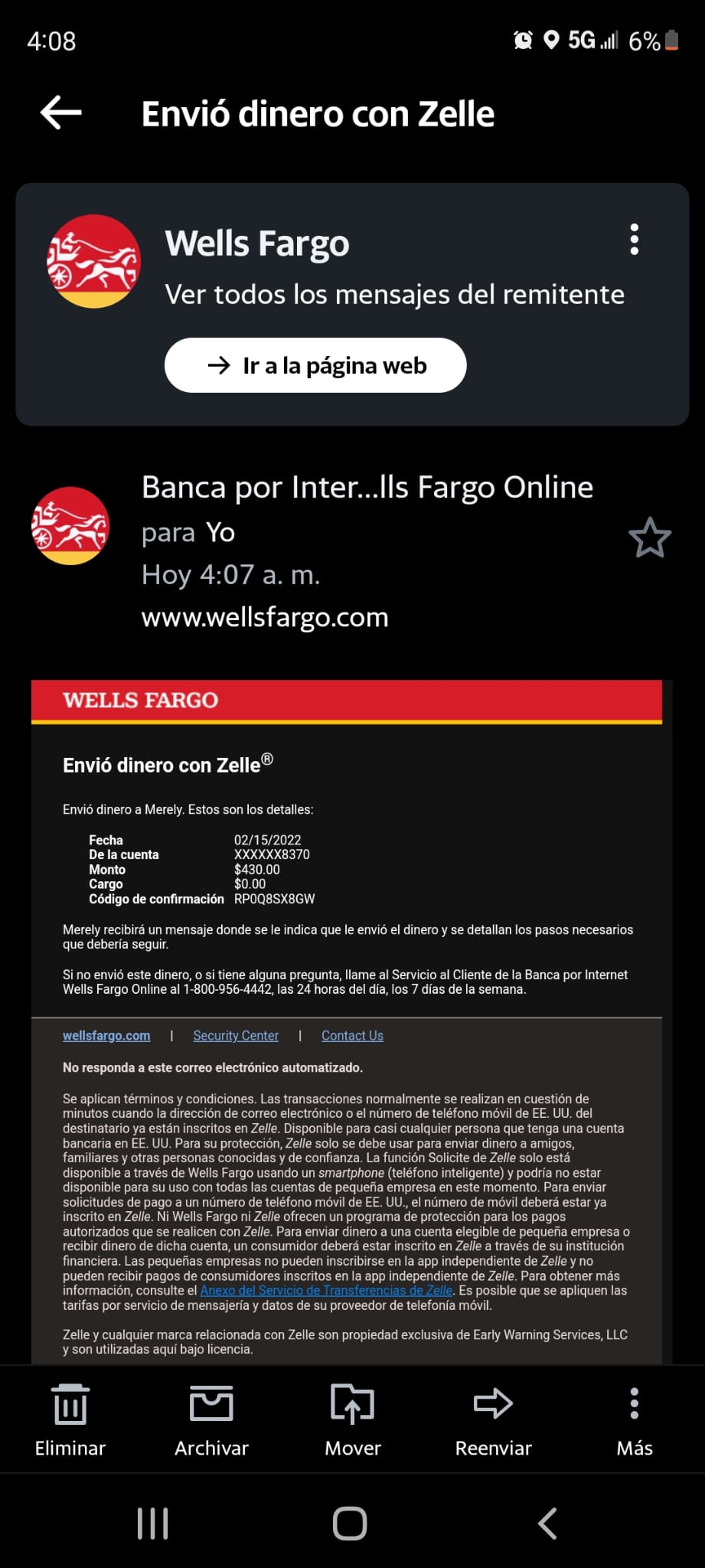Open the Contact Us link
Image resolution: width=705 pixels, height=1568 pixels.
pyautogui.click(x=352, y=1035)
